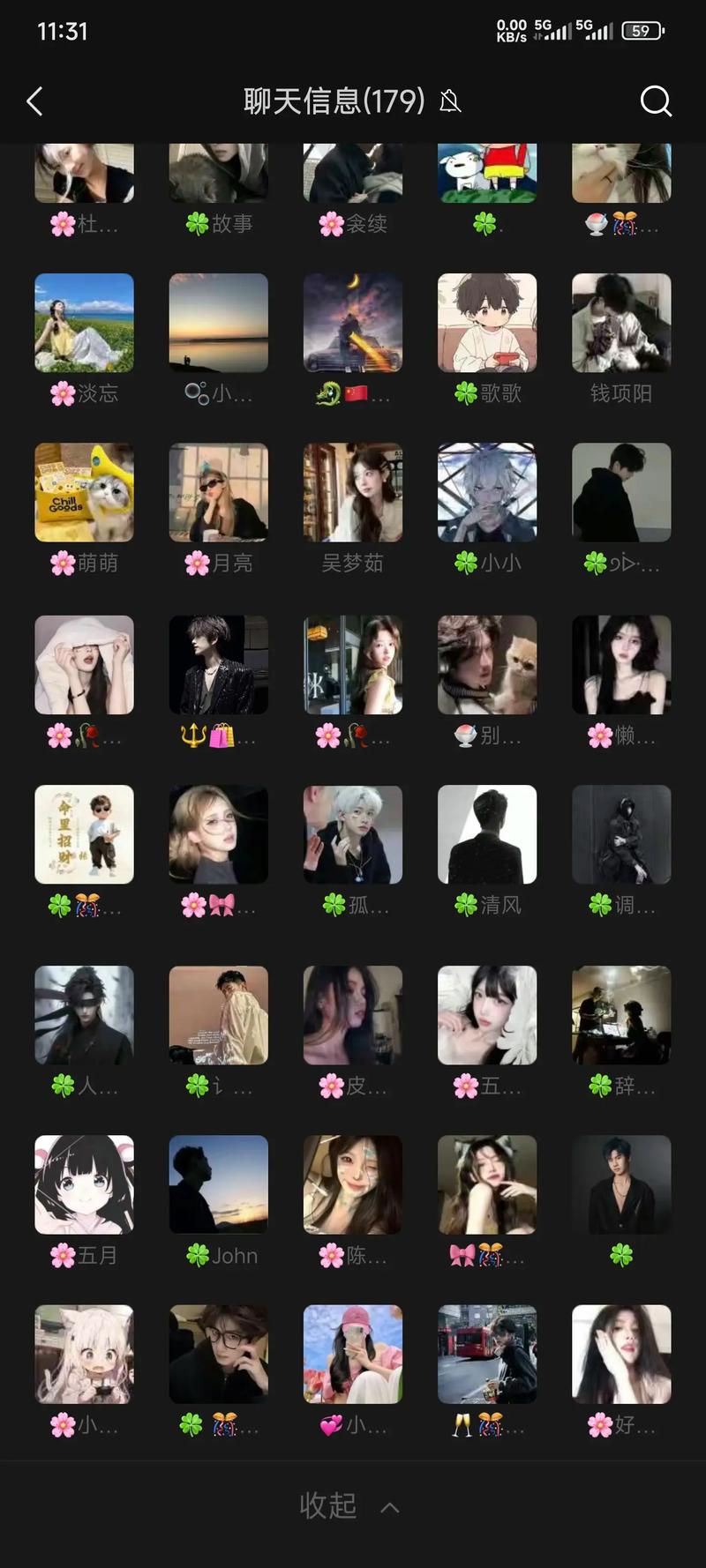Open member 钱顼阳's profile
Screen dimensions: 706x1568
click(x=621, y=324)
